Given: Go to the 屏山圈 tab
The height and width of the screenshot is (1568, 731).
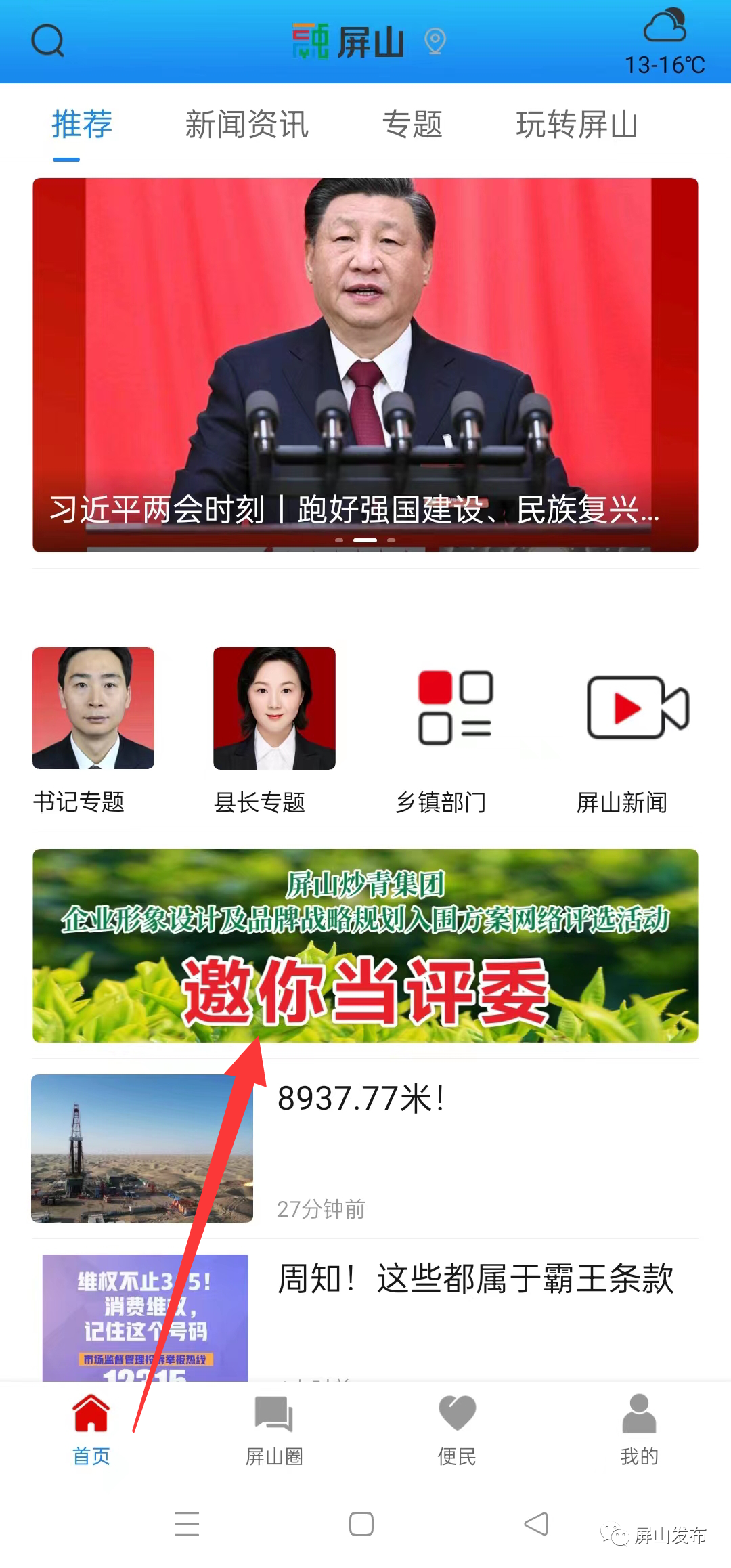Looking at the screenshot, I should pyautogui.click(x=274, y=1429).
